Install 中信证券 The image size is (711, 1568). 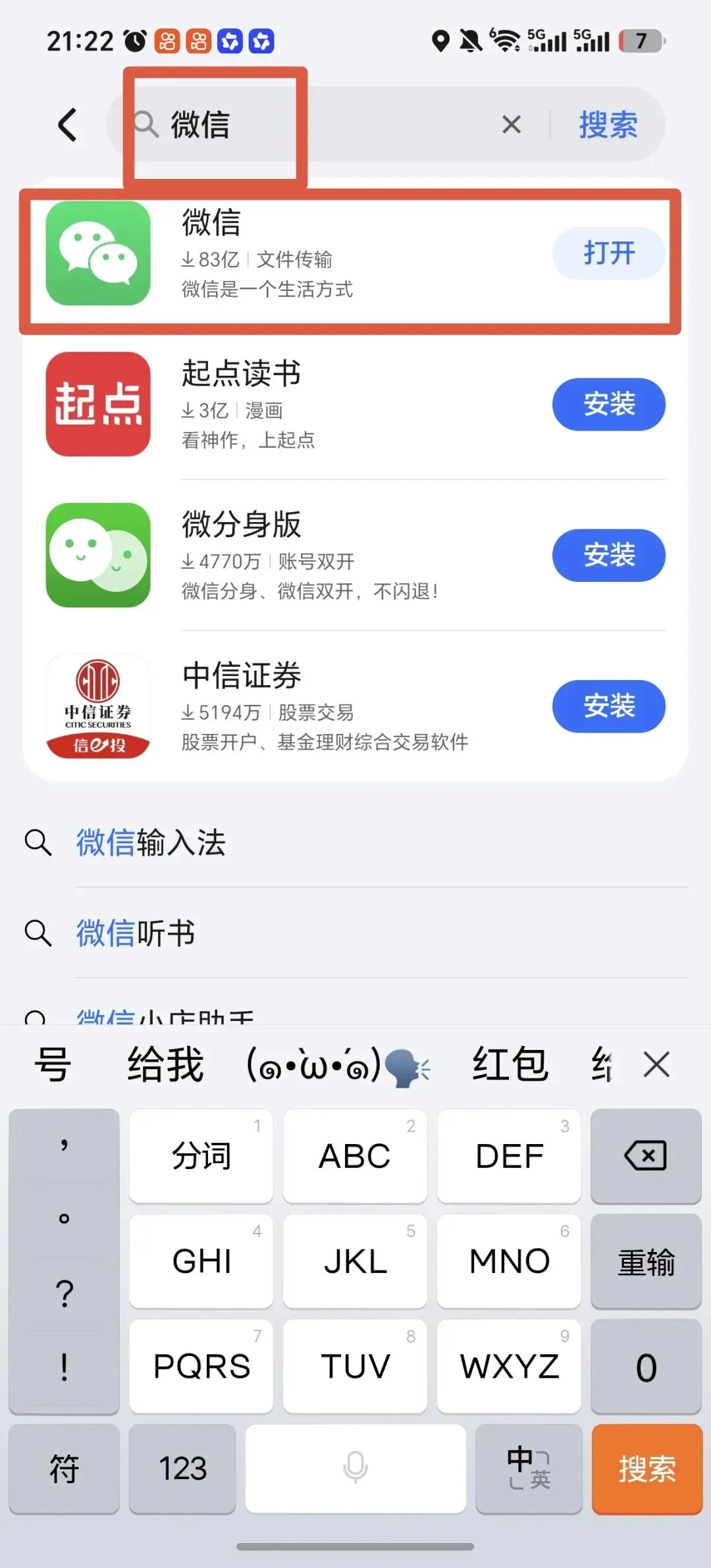tap(608, 706)
